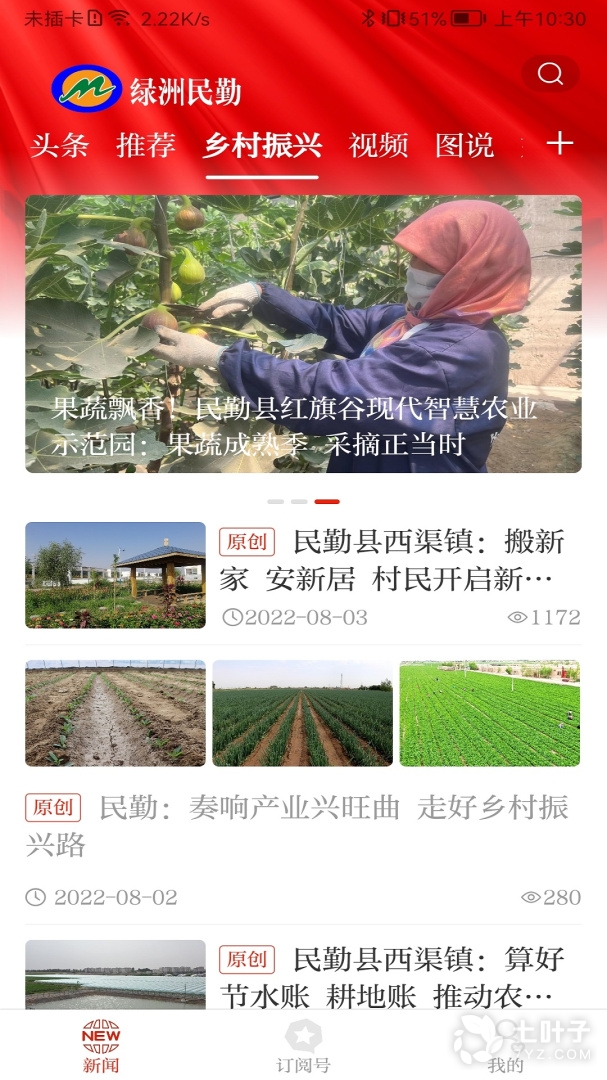607x1080 pixels.
Task: Tap the plus icon to add channels
Action: coord(560,144)
